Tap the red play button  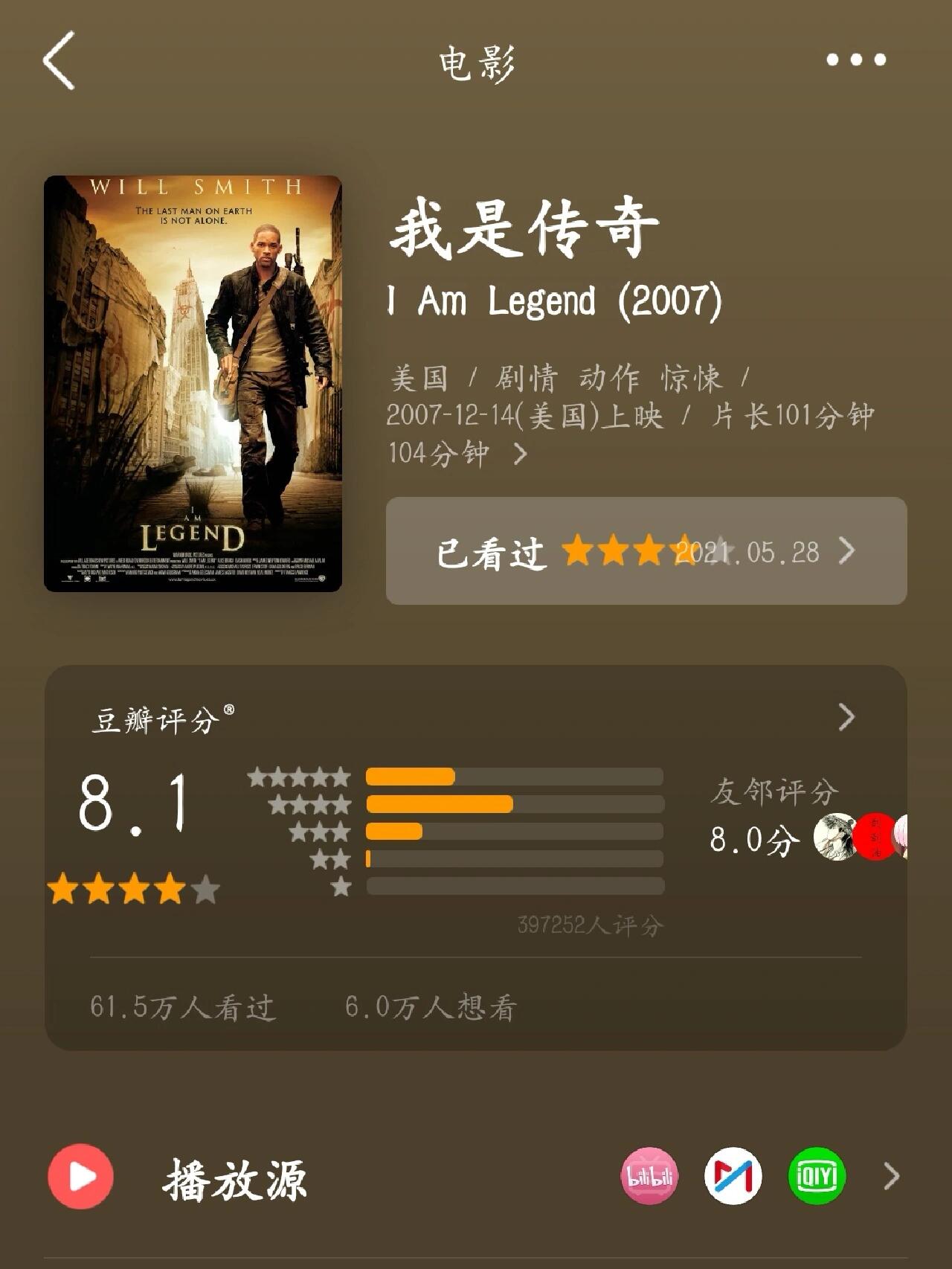[80, 1177]
